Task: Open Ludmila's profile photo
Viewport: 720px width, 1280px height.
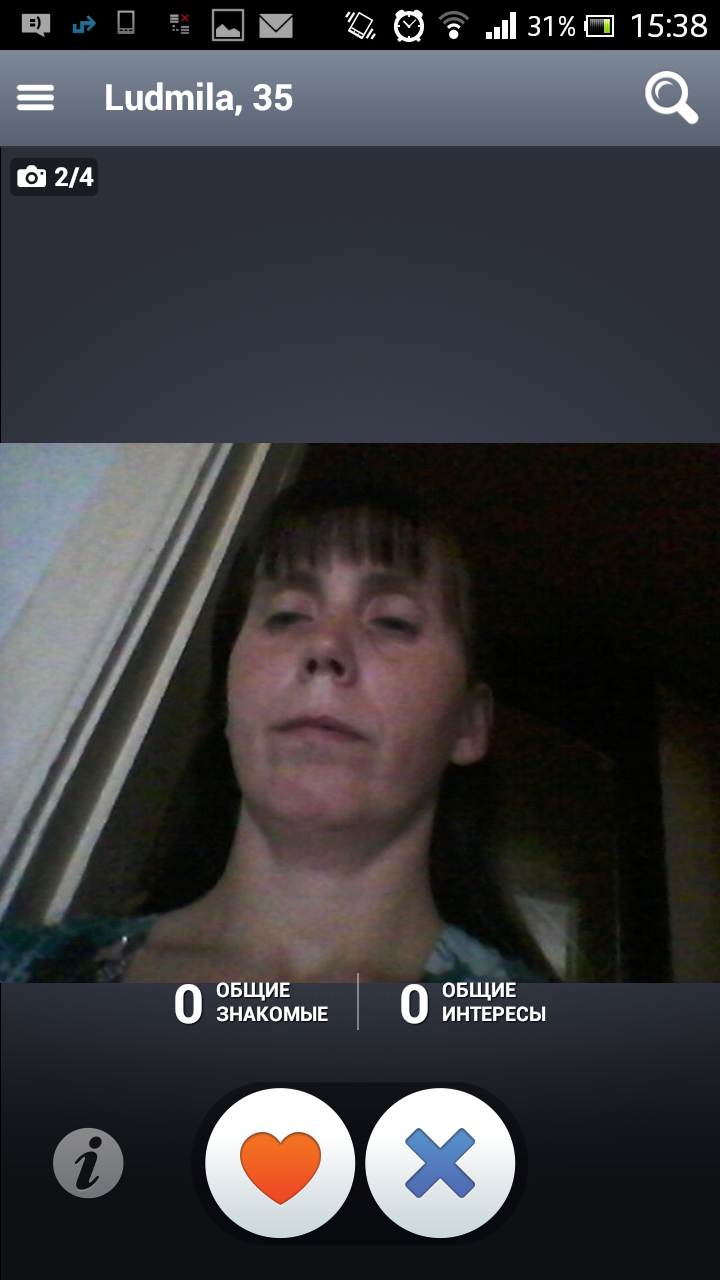Action: 360,712
